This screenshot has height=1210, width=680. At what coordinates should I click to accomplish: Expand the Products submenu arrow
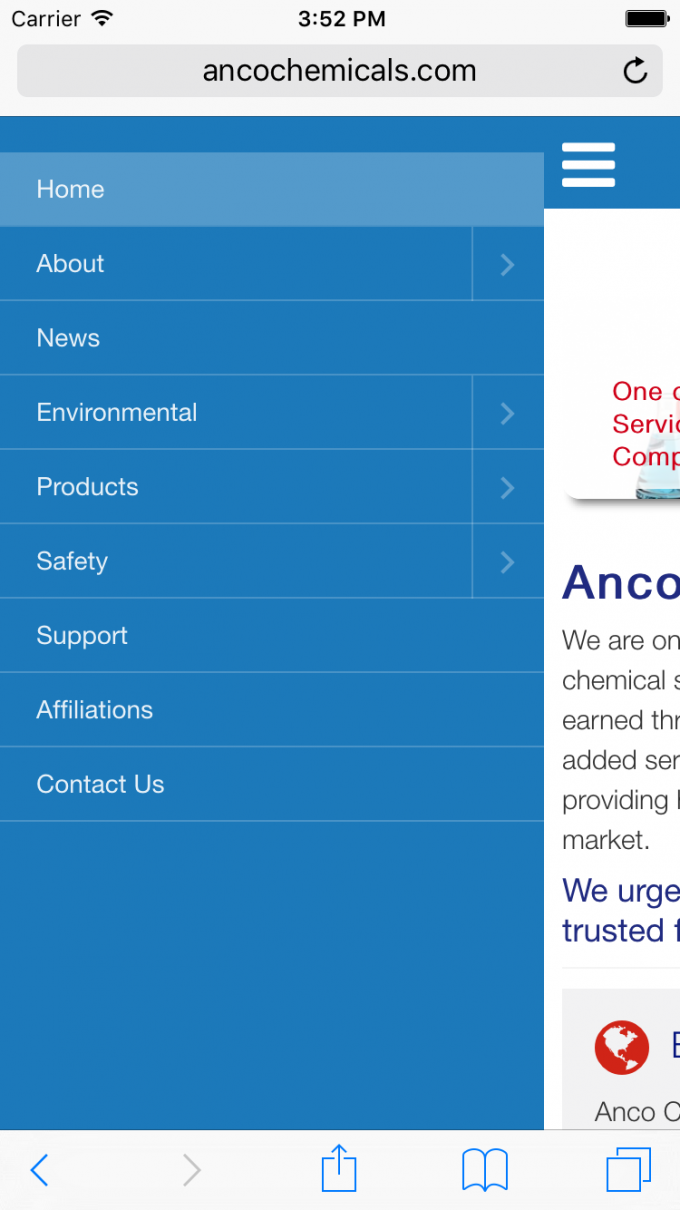(x=508, y=487)
